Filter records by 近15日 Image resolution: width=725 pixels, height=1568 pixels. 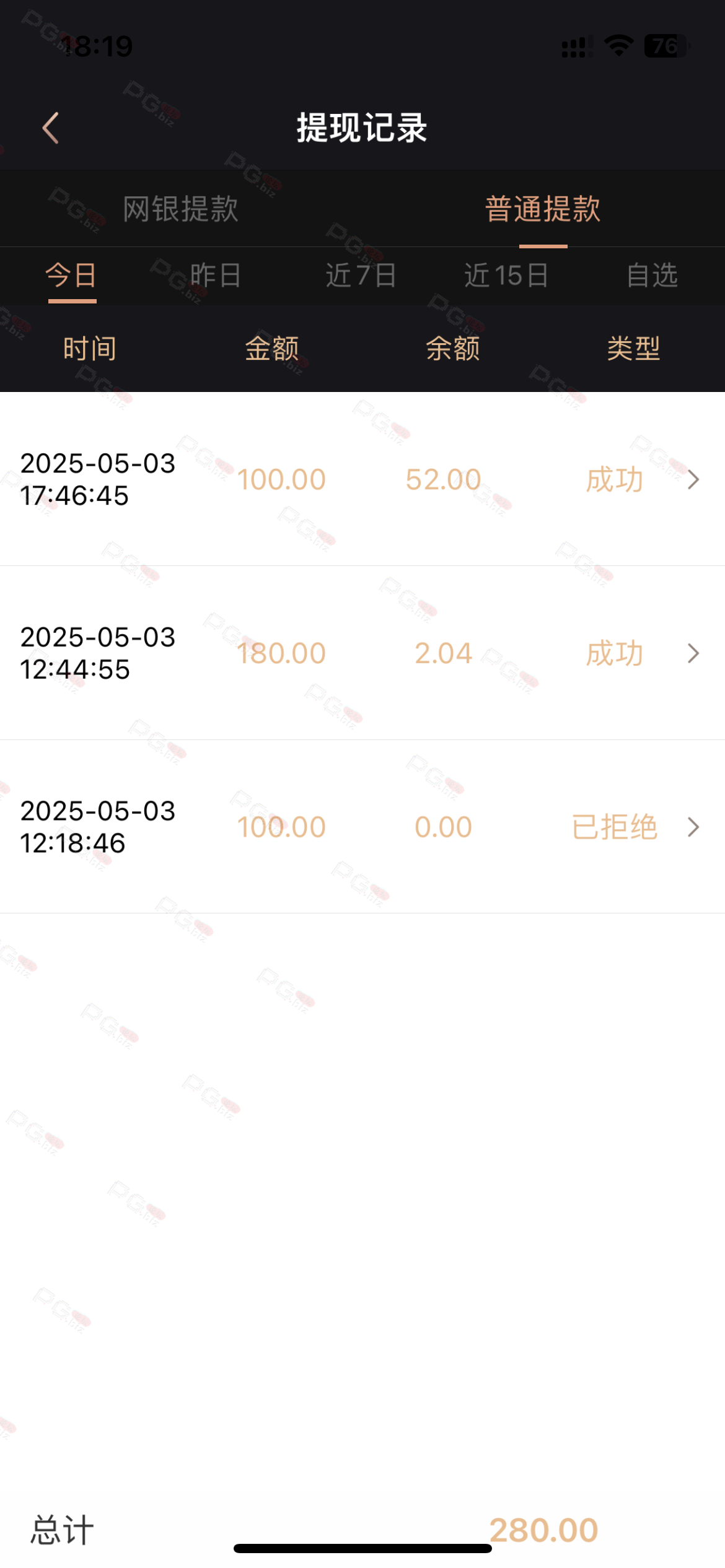pyautogui.click(x=507, y=275)
